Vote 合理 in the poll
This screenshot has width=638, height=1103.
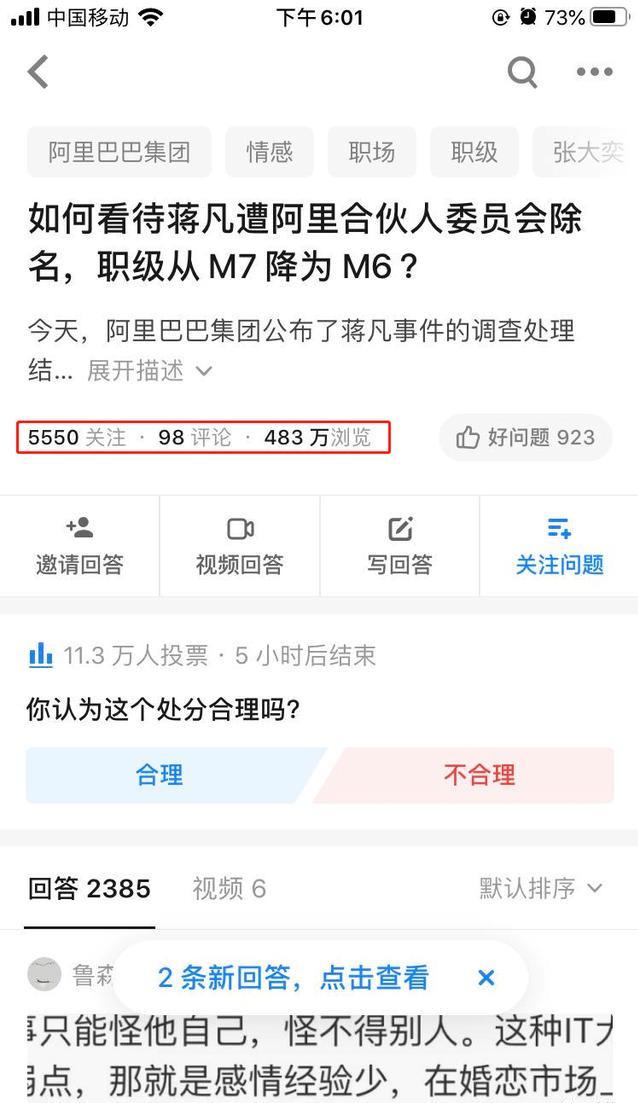(160, 774)
